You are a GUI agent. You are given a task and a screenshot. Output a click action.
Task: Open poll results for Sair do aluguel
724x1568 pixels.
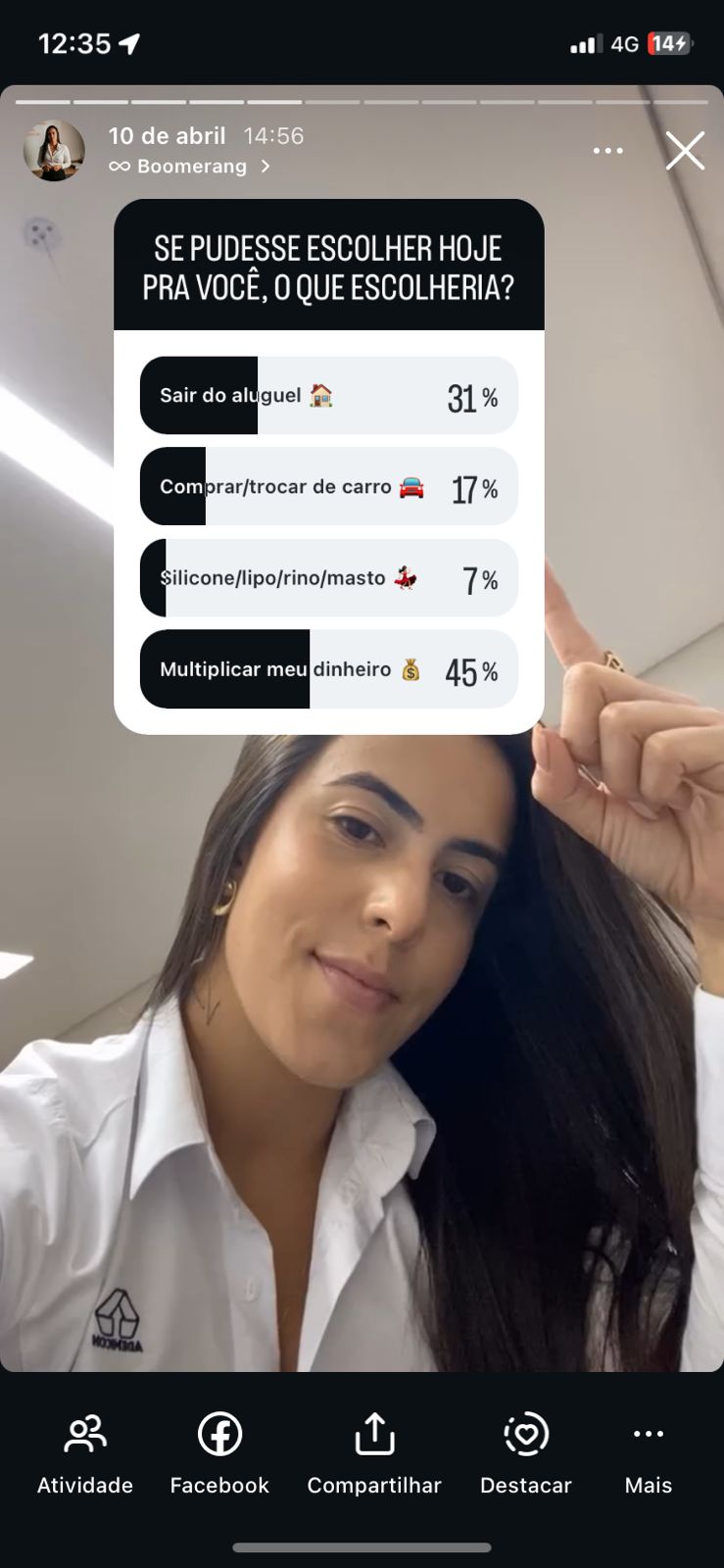pyautogui.click(x=329, y=396)
